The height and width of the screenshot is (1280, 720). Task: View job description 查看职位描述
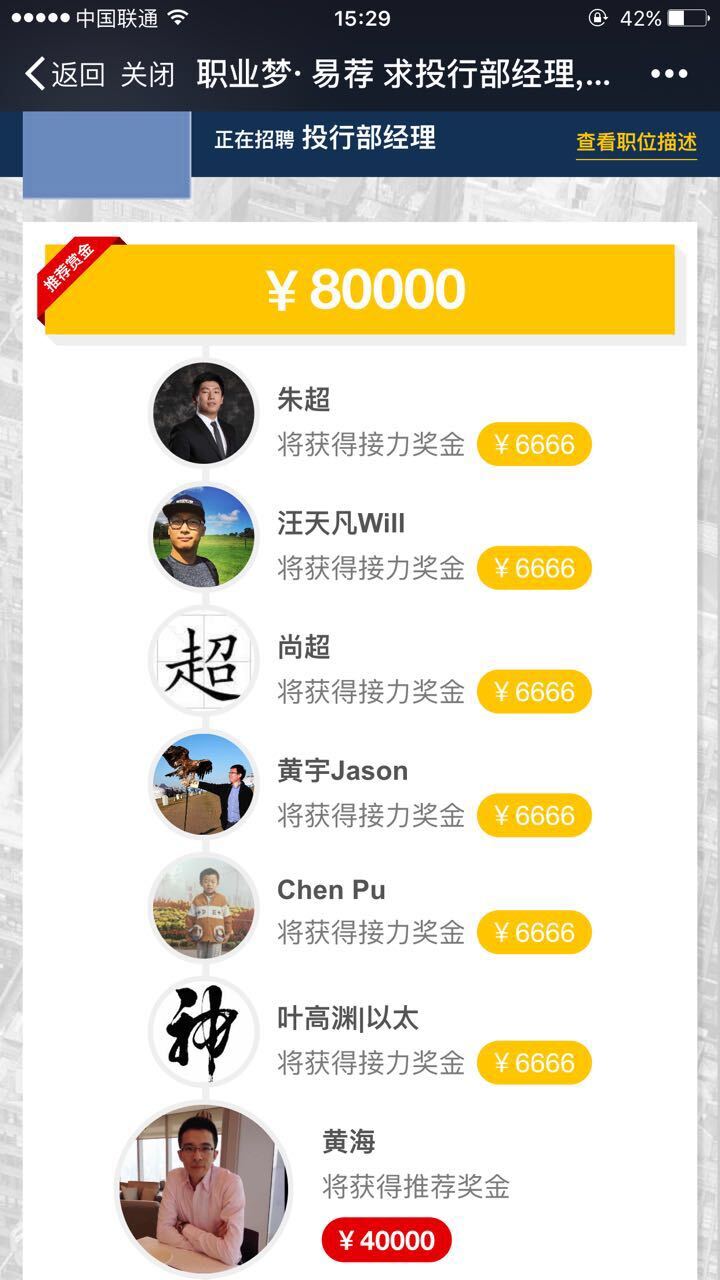(636, 142)
